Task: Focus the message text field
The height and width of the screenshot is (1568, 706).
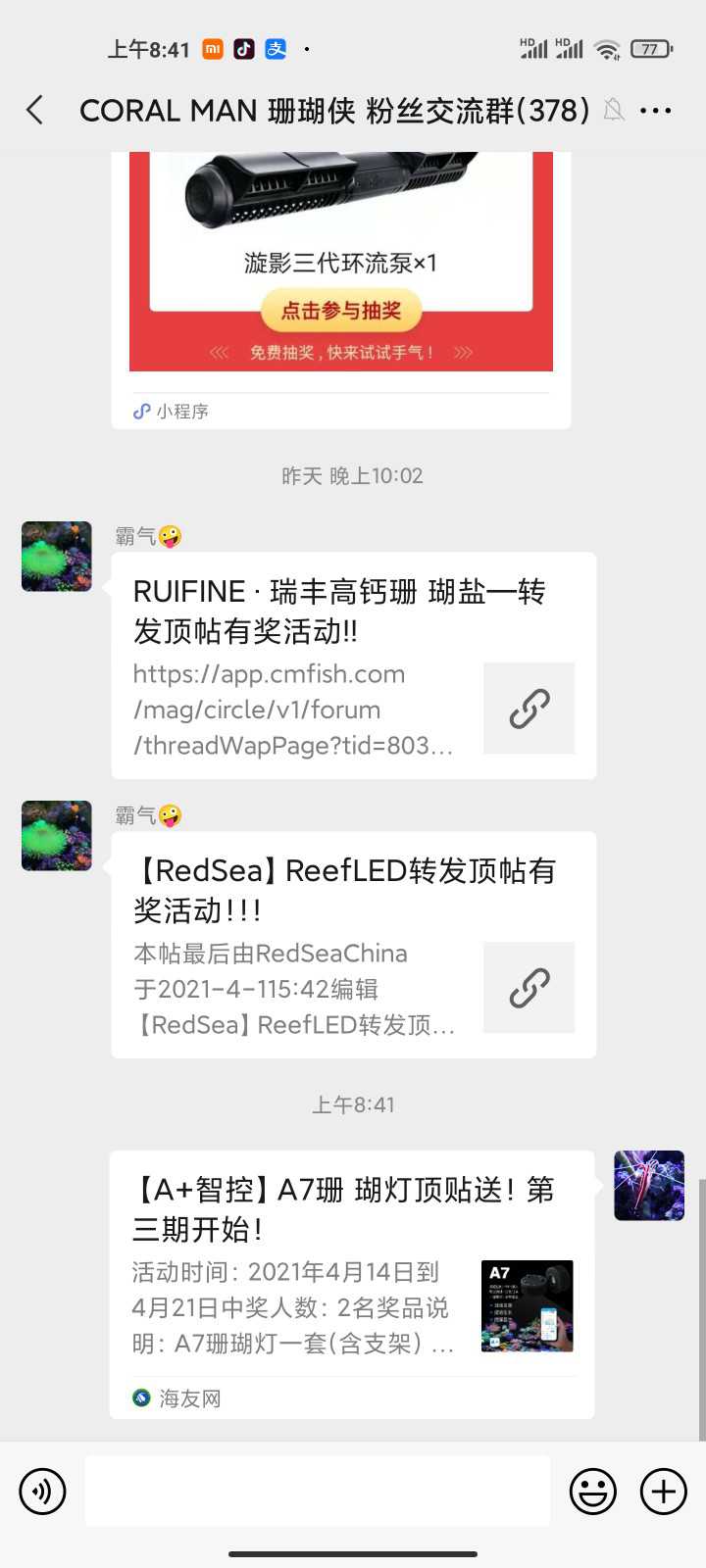Action: point(318,1492)
